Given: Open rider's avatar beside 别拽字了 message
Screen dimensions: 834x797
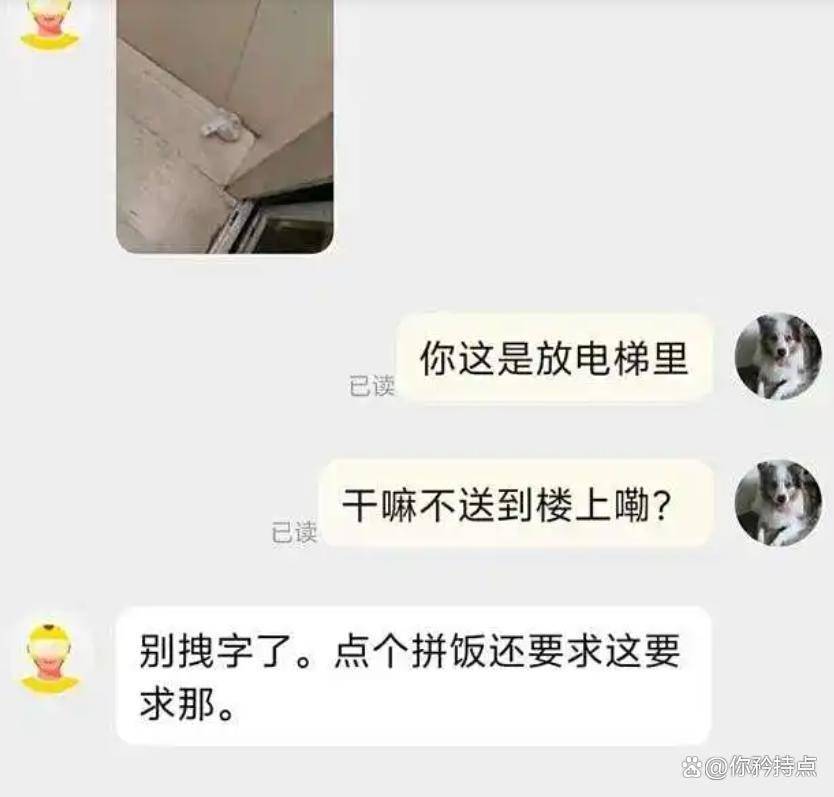Looking at the screenshot, I should point(50,658).
